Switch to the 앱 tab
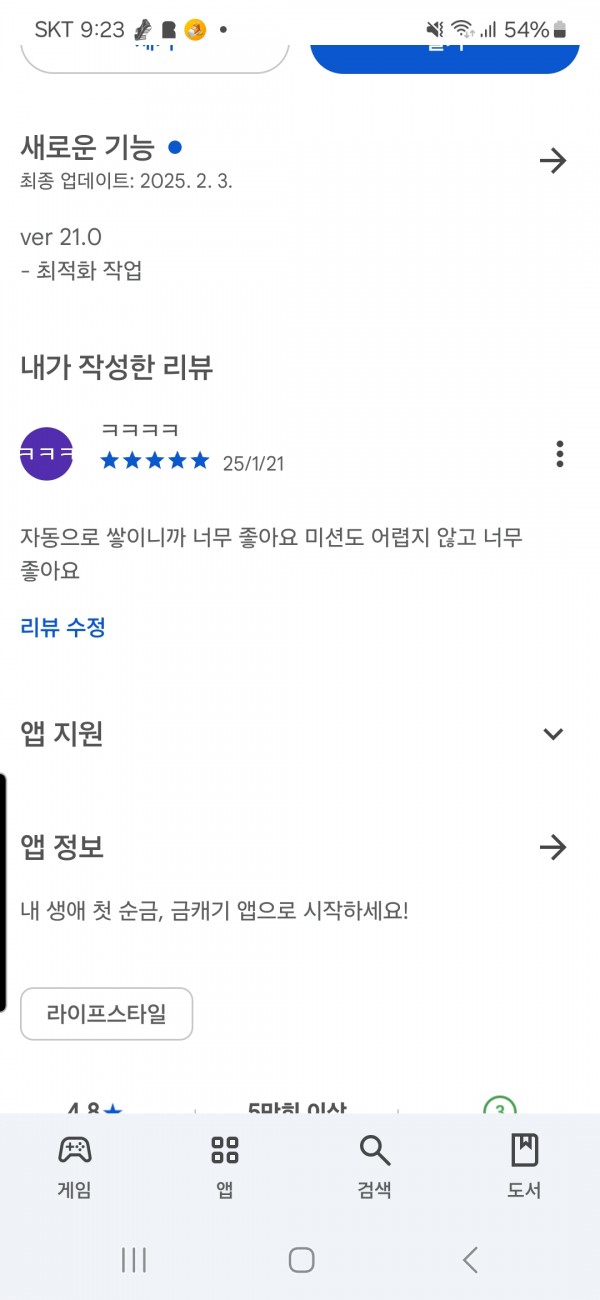Screen dimensions: 600x1300 [x=225, y=1166]
